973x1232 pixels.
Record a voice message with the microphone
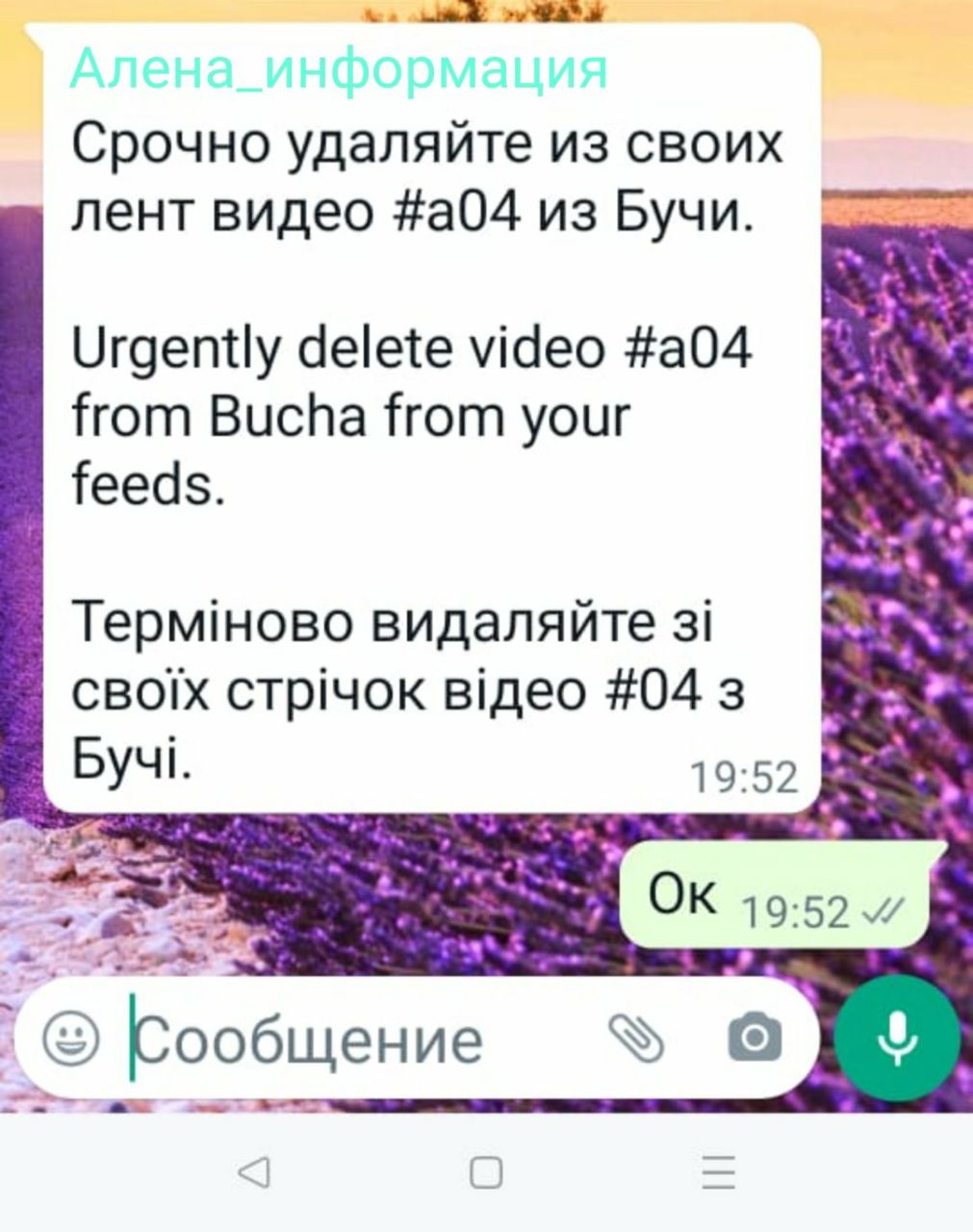(897, 1038)
